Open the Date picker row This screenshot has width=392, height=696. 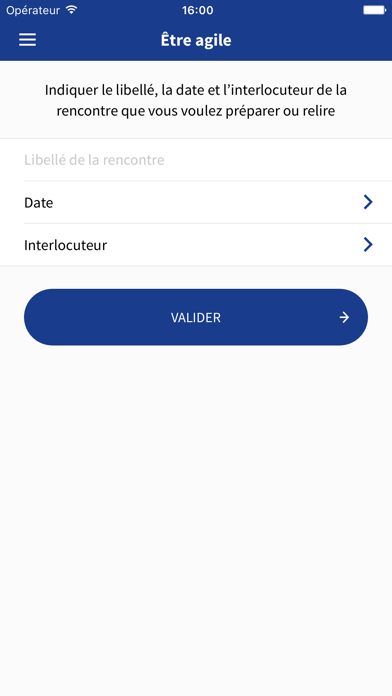pos(196,202)
